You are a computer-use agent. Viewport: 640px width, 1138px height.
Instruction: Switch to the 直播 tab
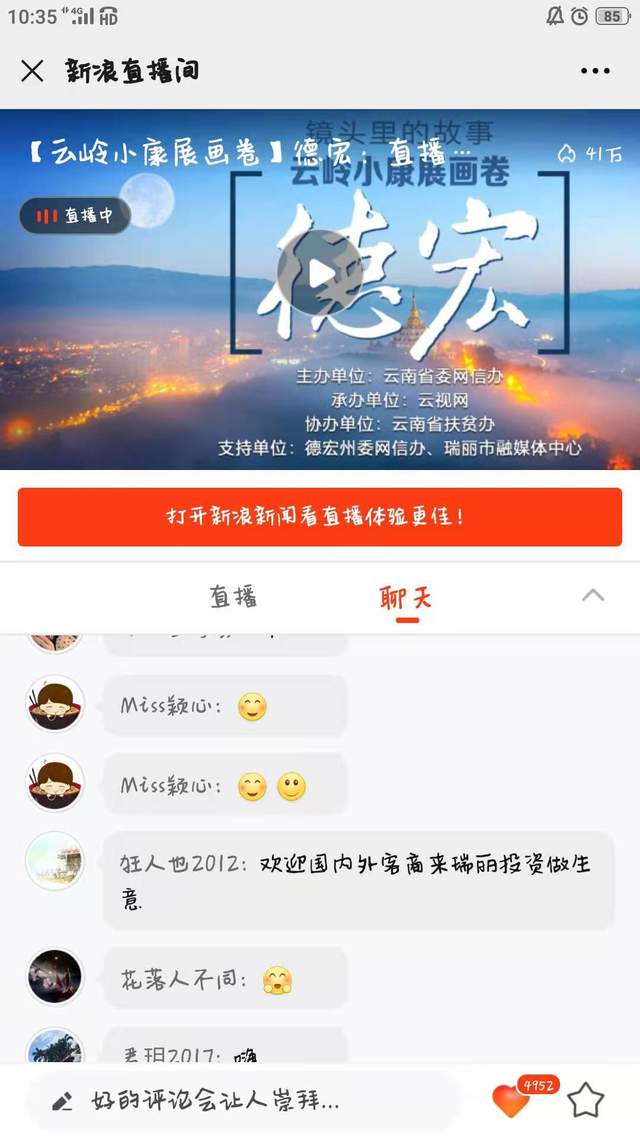pos(233,597)
